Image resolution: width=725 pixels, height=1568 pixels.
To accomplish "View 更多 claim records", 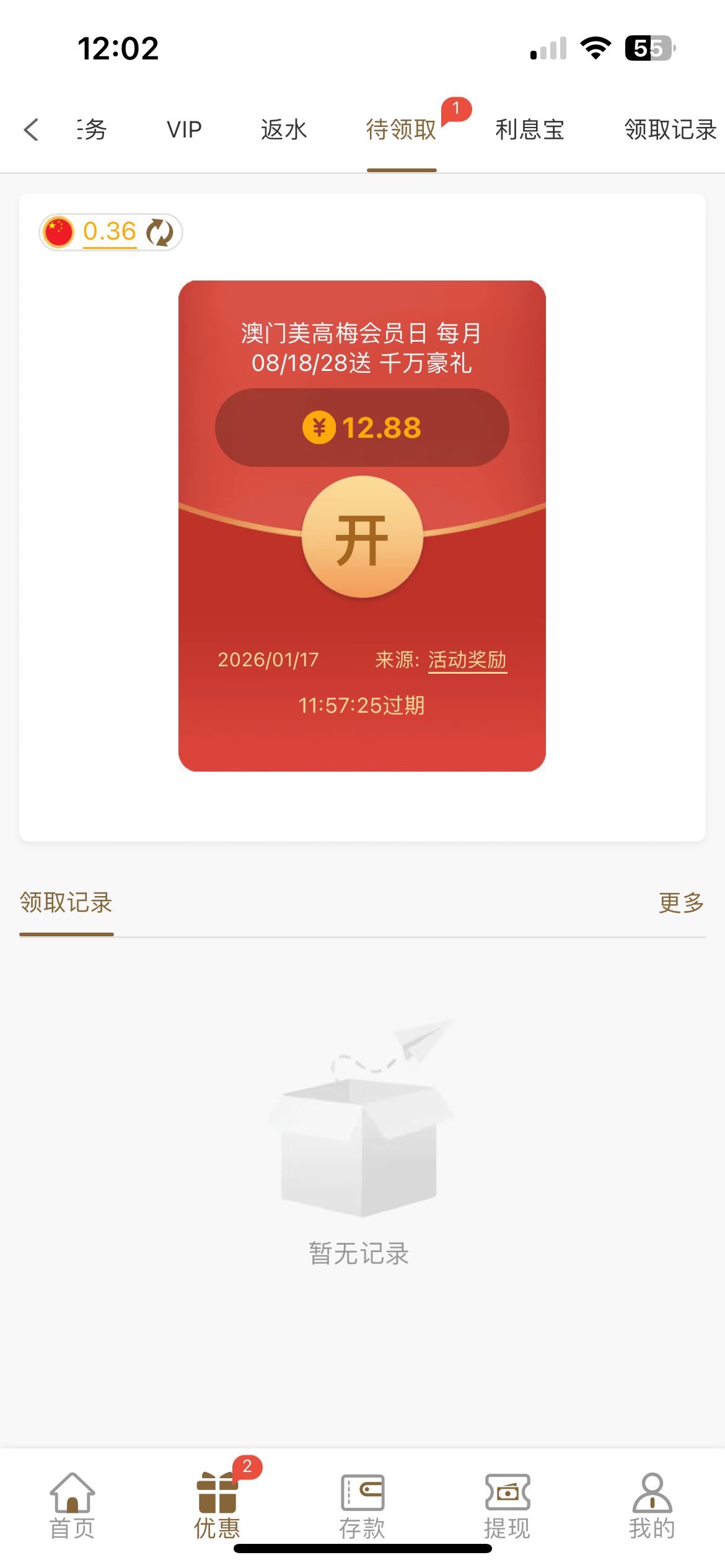I will point(681,903).
